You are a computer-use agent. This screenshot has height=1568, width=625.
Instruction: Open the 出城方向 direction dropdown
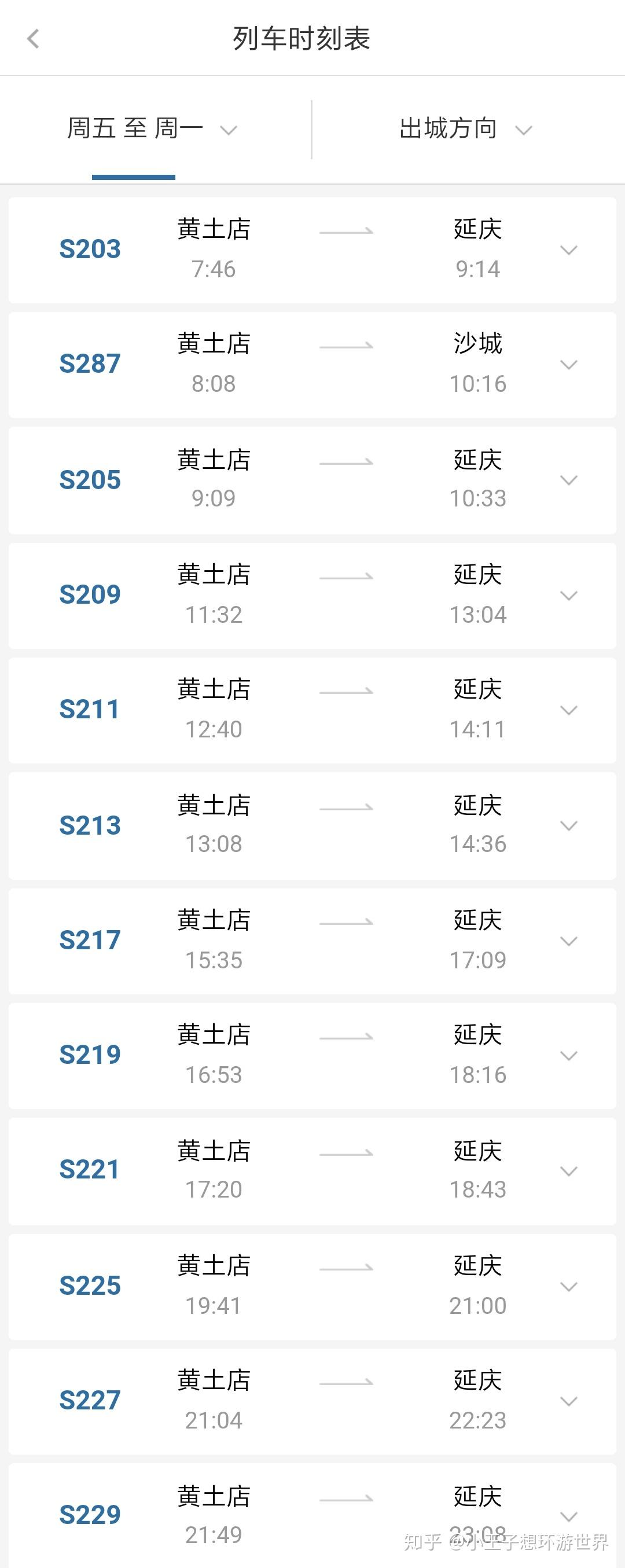(x=465, y=129)
